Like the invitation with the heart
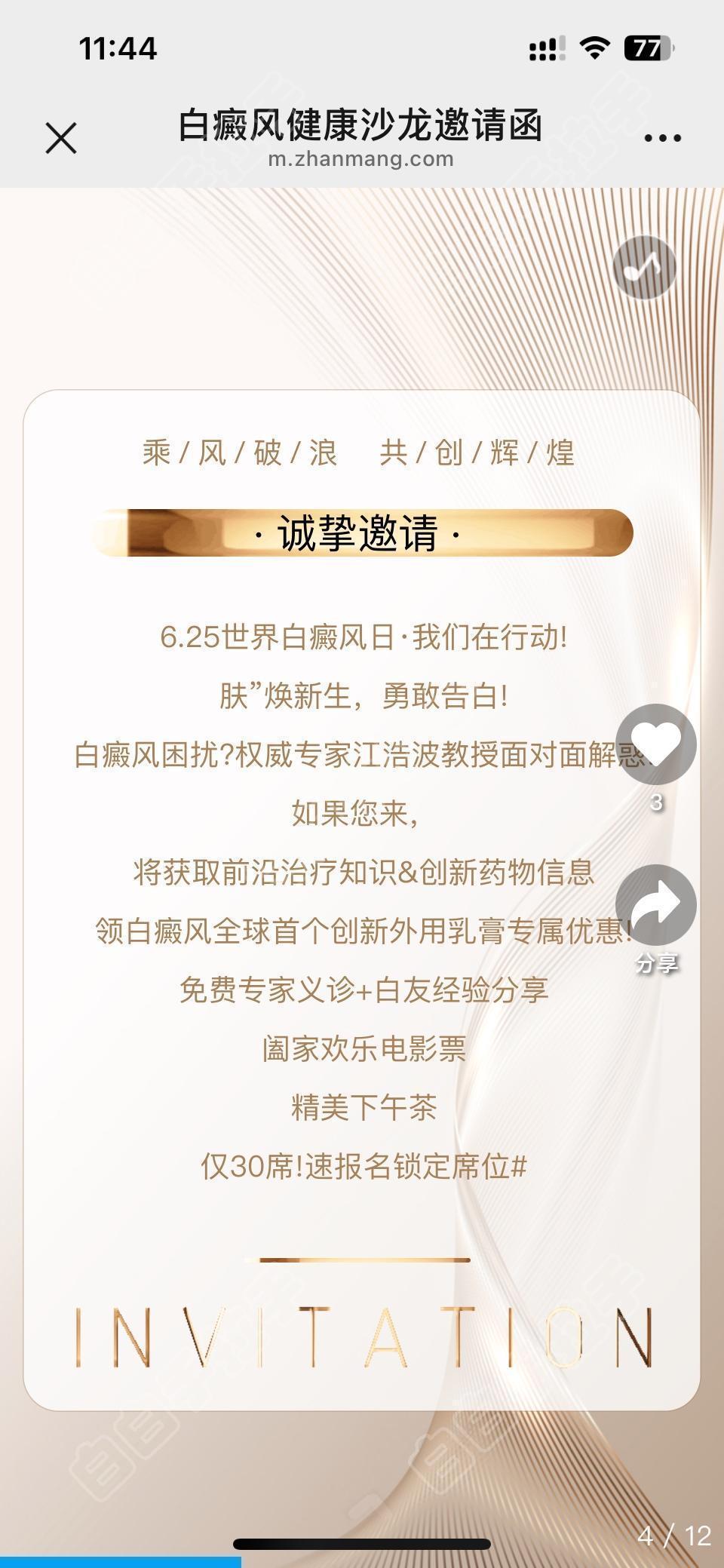This screenshot has height=1568, width=724. pos(655,744)
